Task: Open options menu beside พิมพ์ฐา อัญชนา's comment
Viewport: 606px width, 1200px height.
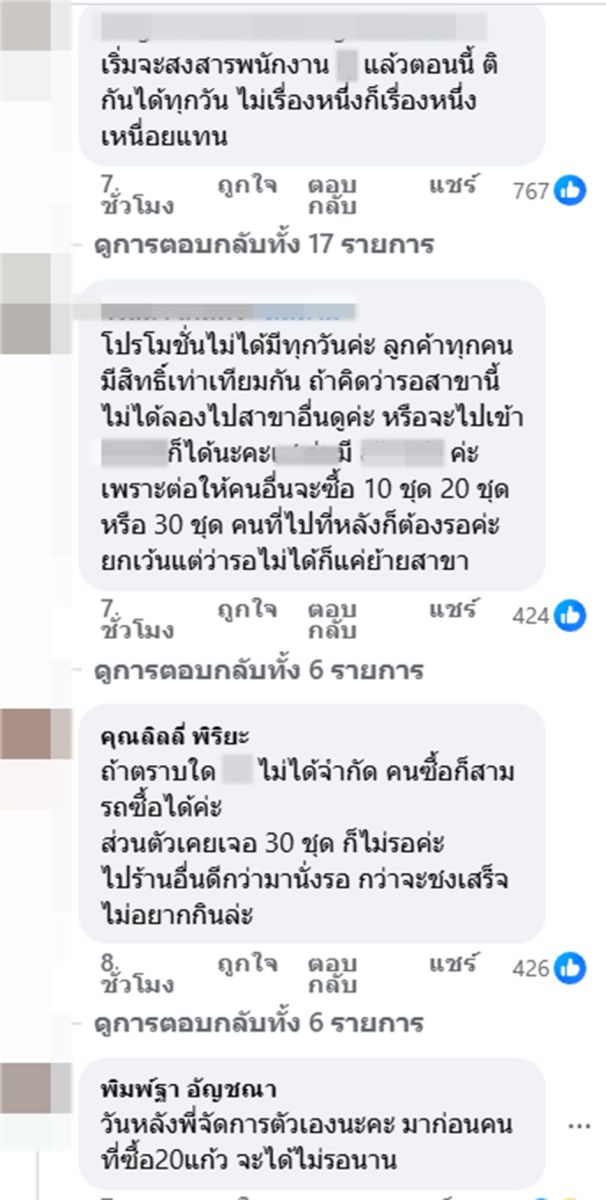Action: [x=580, y=1125]
